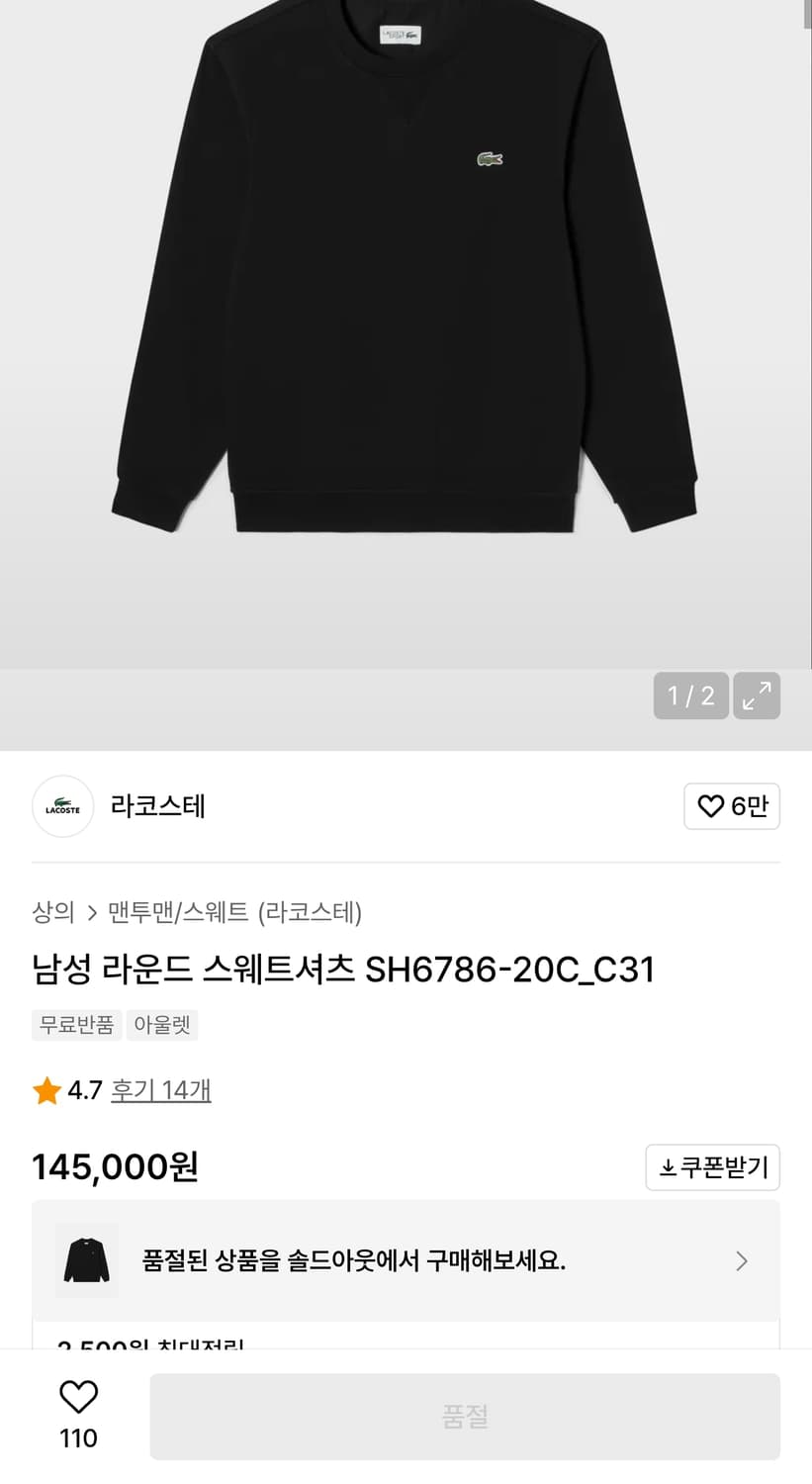Select the 맨투맨/스웨트 category link
812x1484 pixels.
point(178,913)
